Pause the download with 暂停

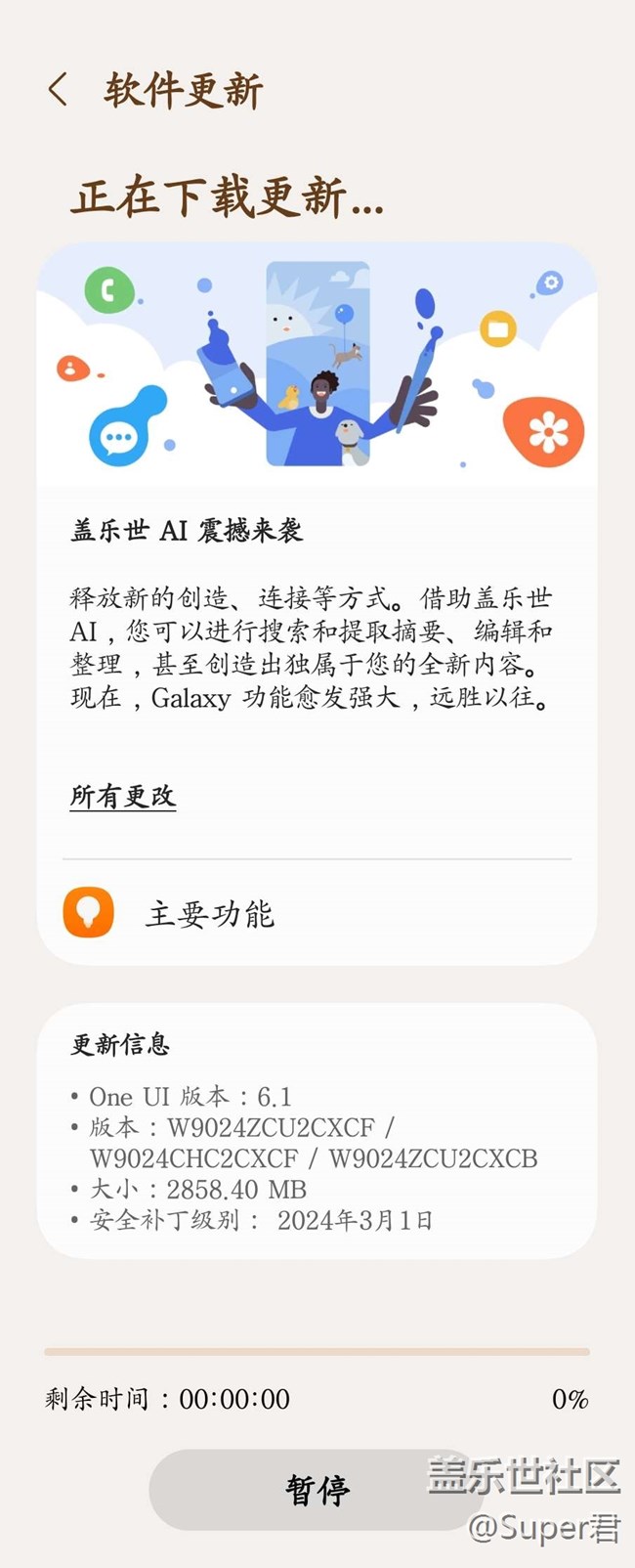[x=317, y=1490]
